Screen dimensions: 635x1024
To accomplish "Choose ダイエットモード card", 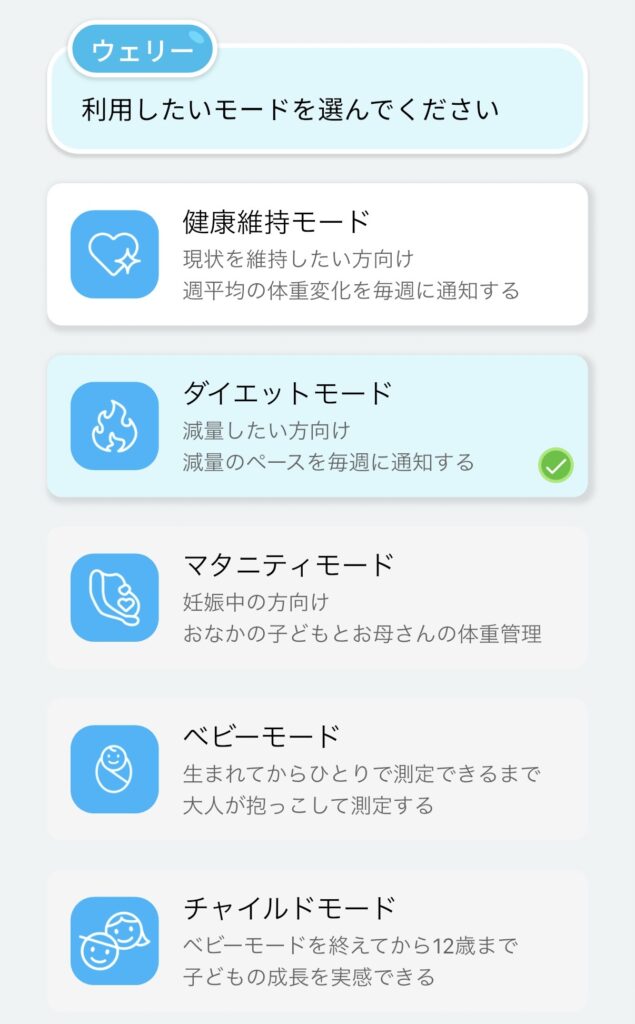I will (317, 426).
